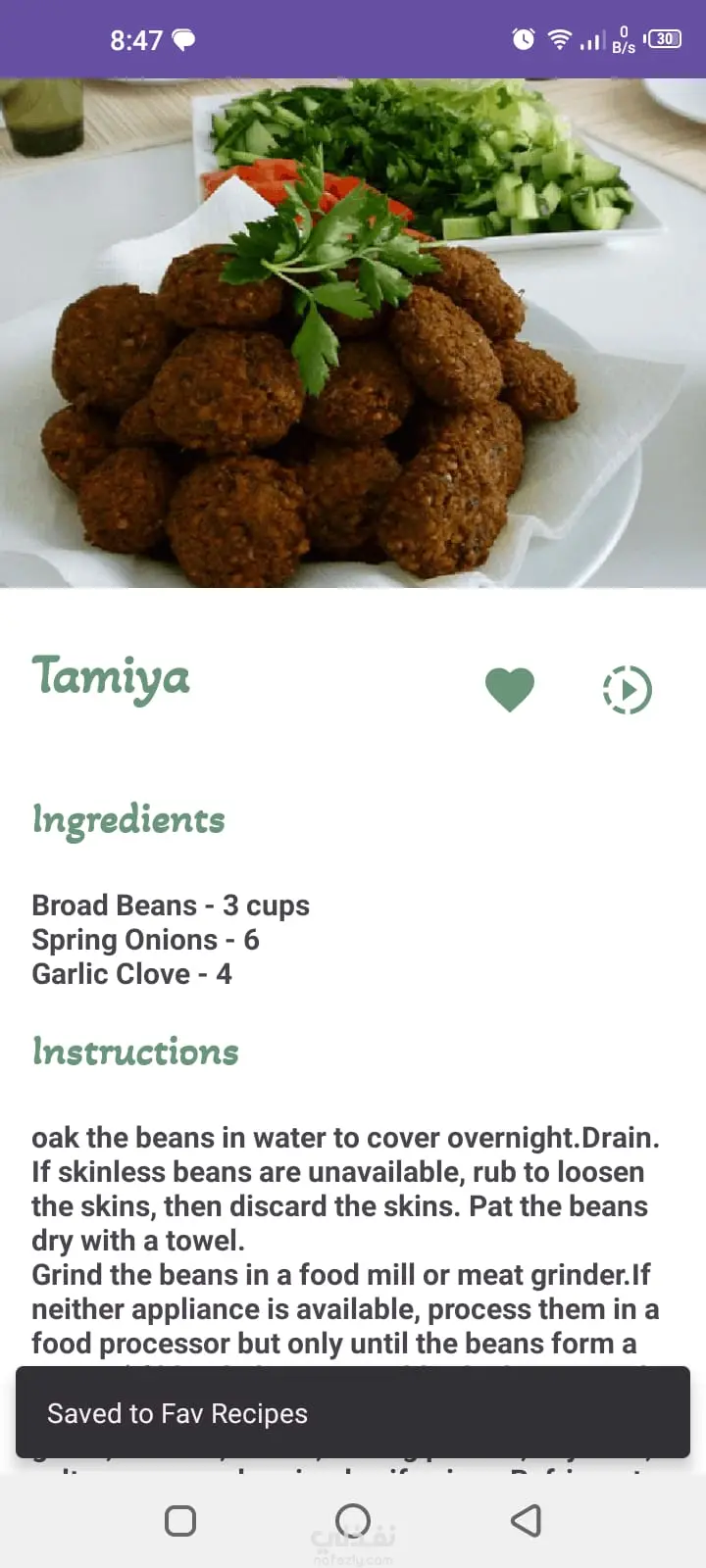Remove Tamiya from favorite recipes
The image size is (706, 1568).
tap(510, 688)
